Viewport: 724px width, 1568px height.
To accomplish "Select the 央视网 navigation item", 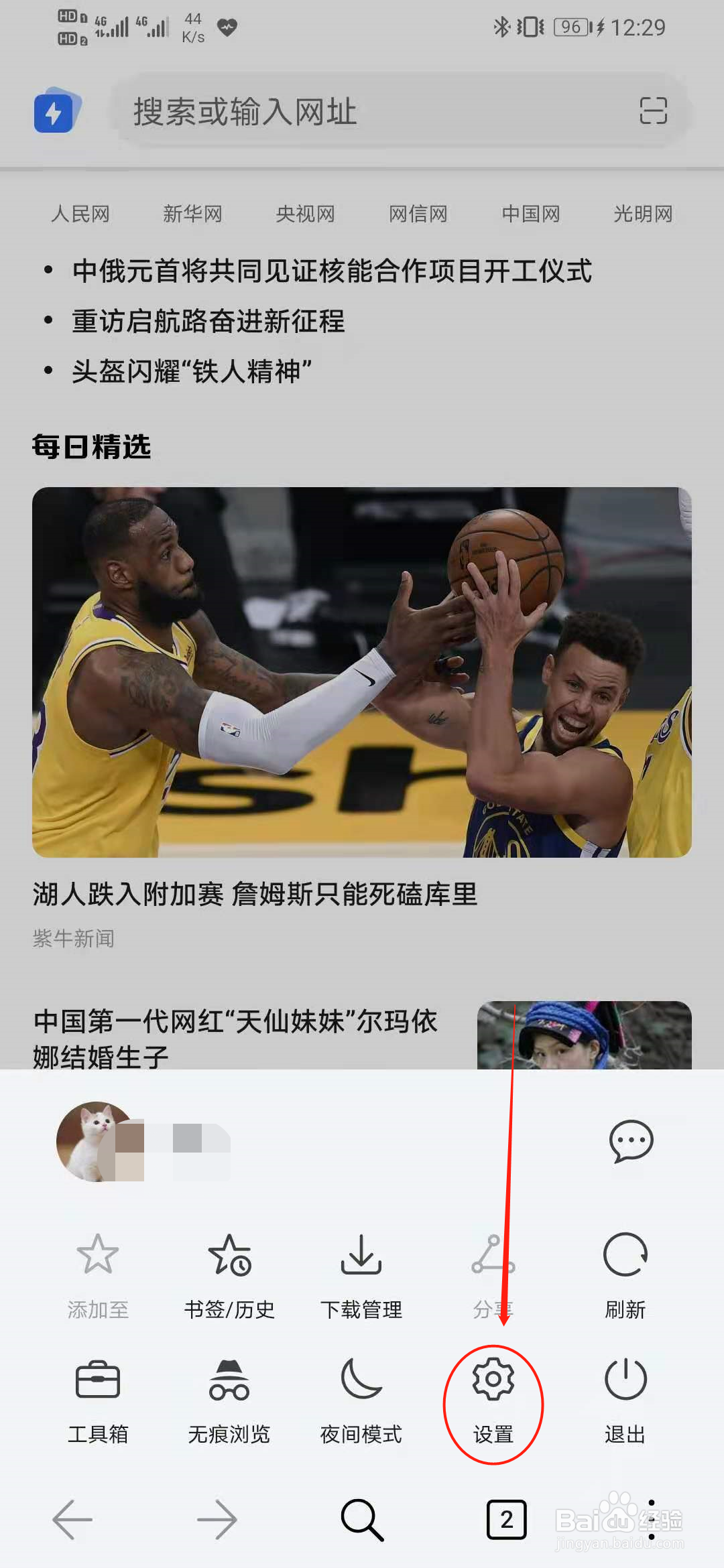I will [x=305, y=214].
